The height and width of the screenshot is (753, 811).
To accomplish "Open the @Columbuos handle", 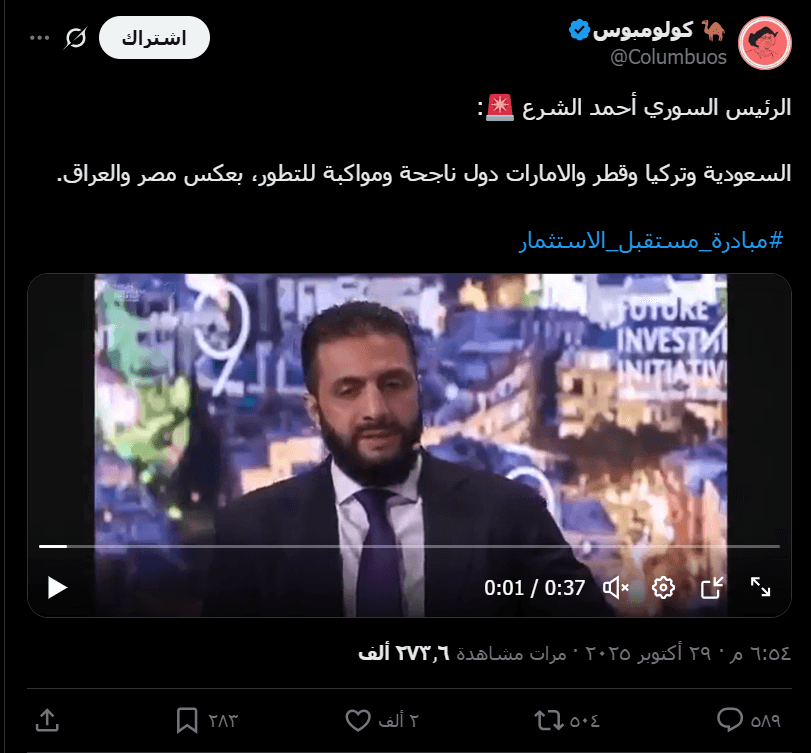I will 668,57.
